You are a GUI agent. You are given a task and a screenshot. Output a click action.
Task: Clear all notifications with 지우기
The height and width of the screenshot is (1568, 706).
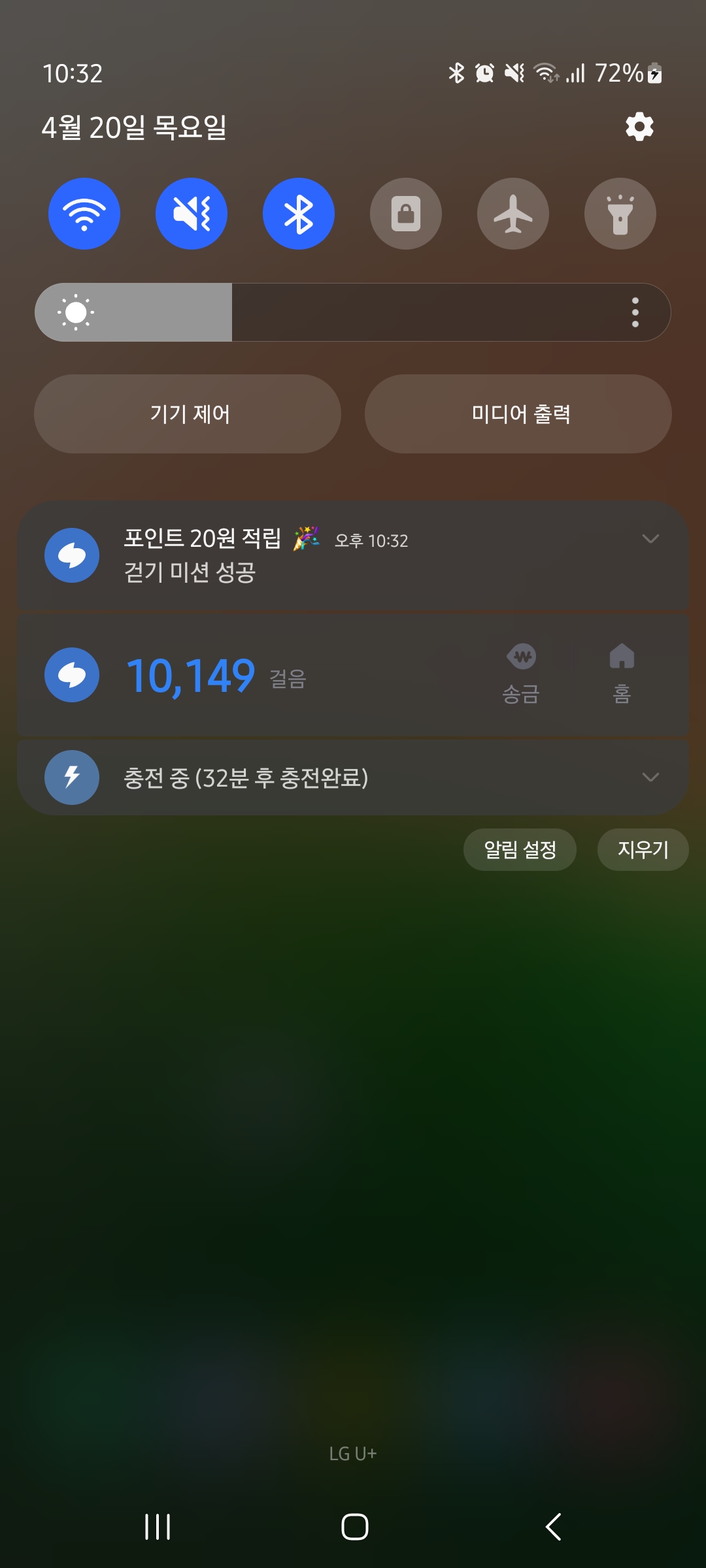[643, 849]
